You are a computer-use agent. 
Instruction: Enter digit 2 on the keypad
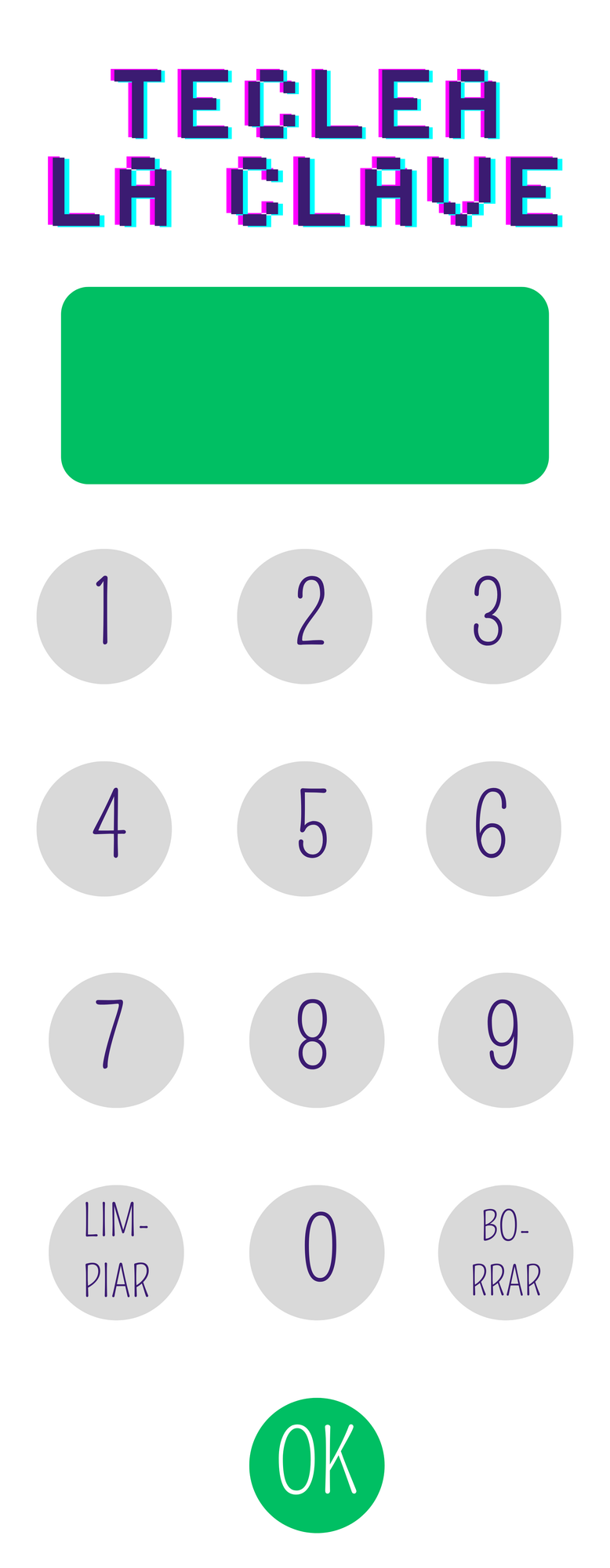305,616
